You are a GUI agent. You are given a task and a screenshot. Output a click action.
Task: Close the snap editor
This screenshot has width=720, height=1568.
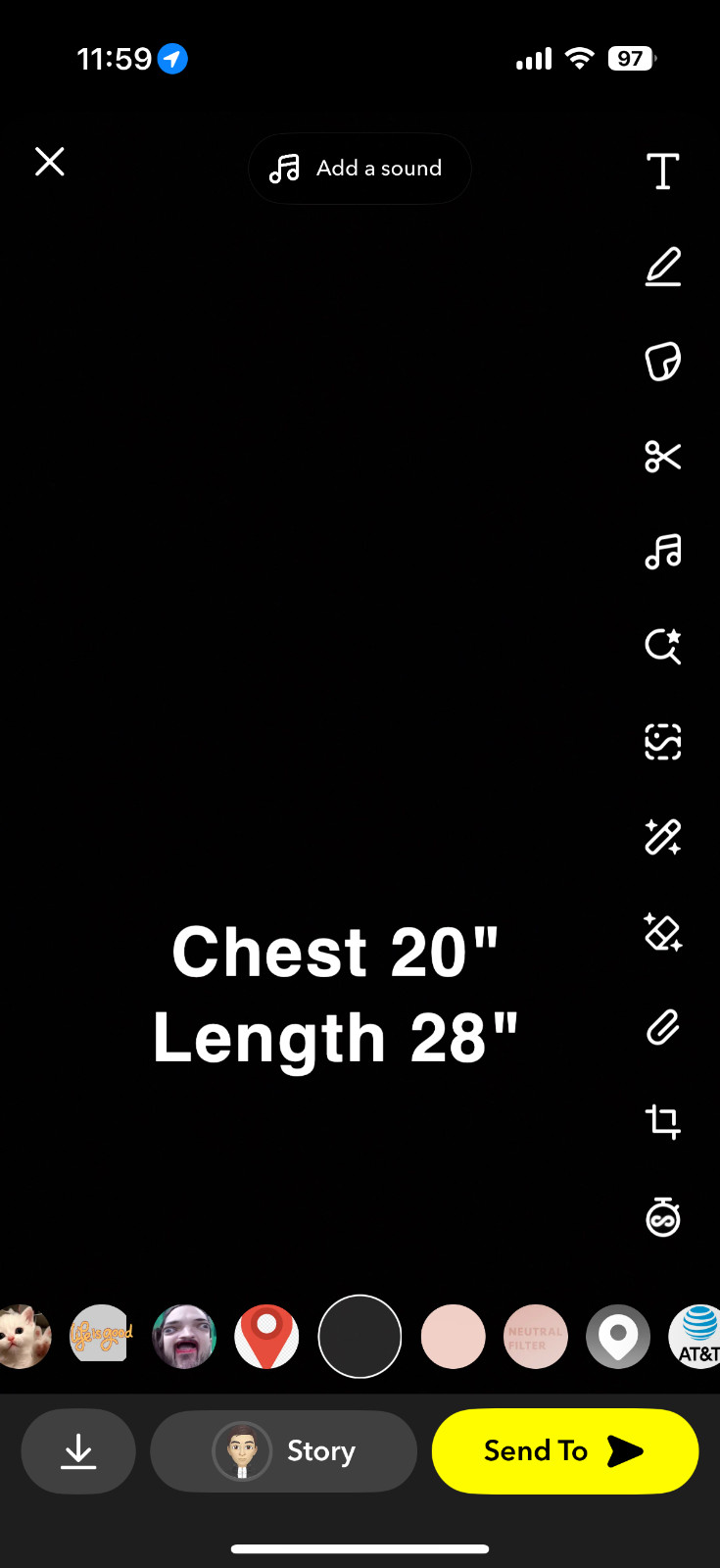pos(50,162)
